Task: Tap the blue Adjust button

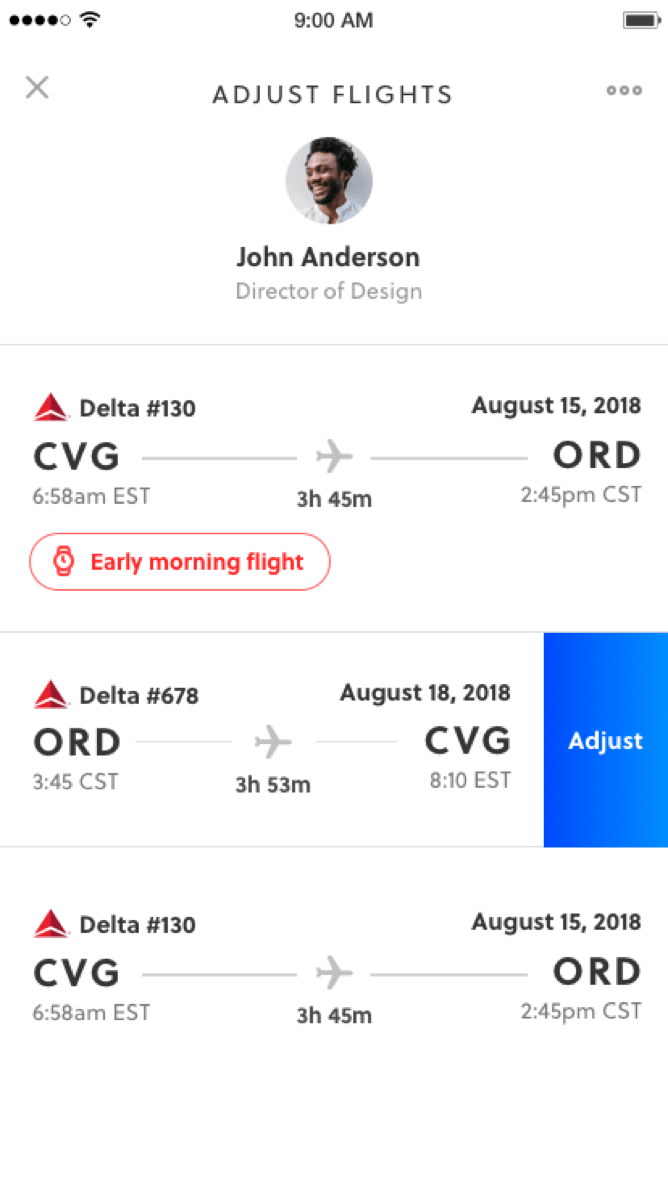Action: [x=605, y=740]
